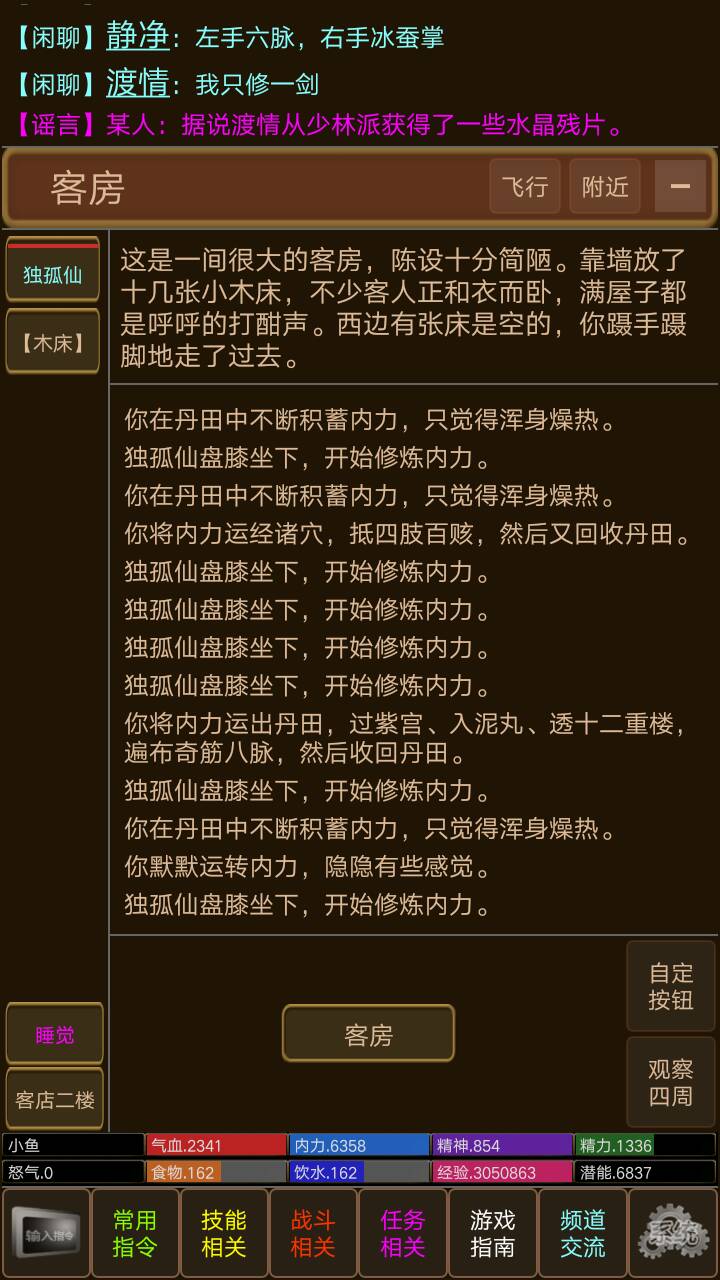
Task: Open the 系统 settings gear
Action: point(672,1233)
